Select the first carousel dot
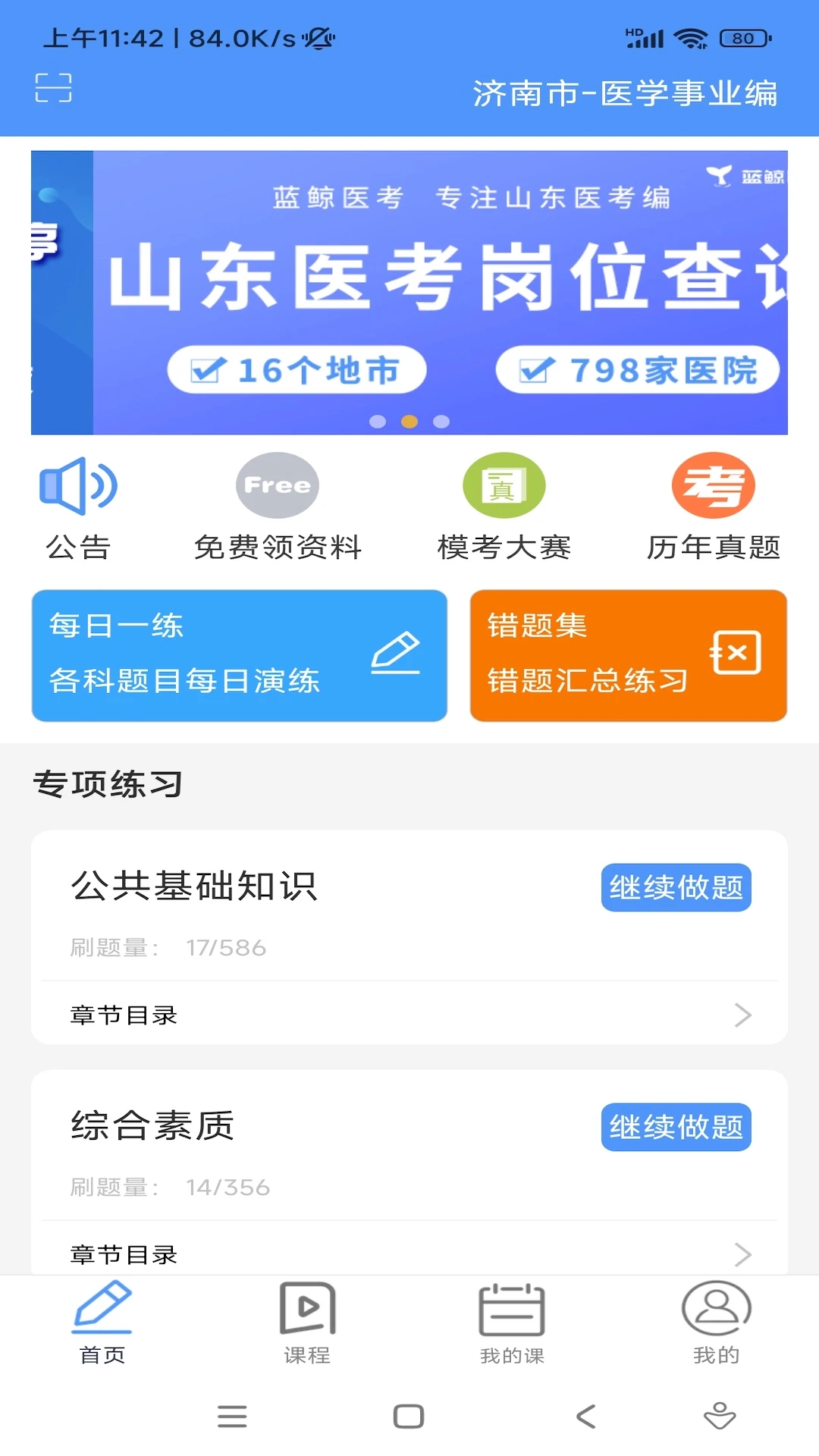This screenshot has height=1456, width=819. pyautogui.click(x=378, y=423)
